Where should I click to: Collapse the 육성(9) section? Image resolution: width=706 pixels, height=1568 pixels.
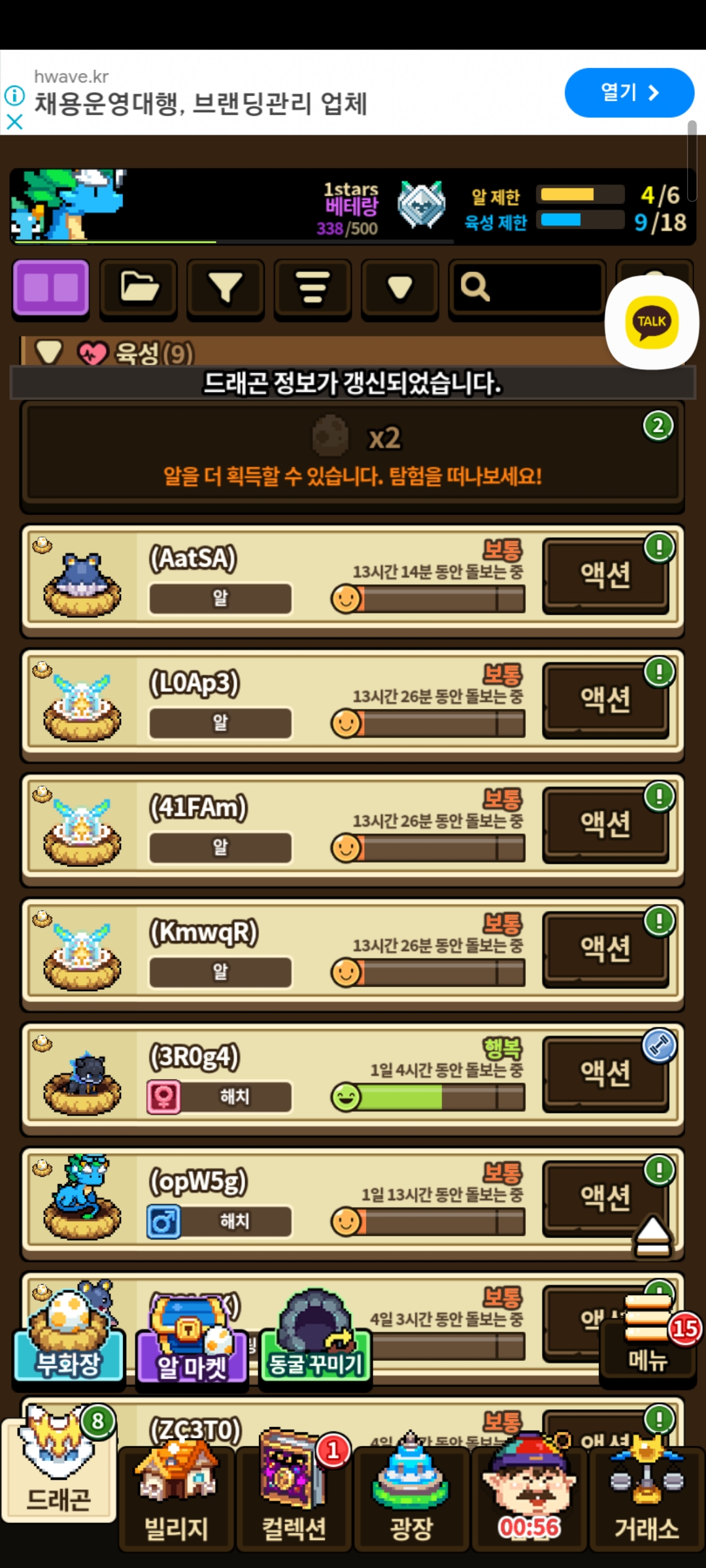click(x=49, y=353)
